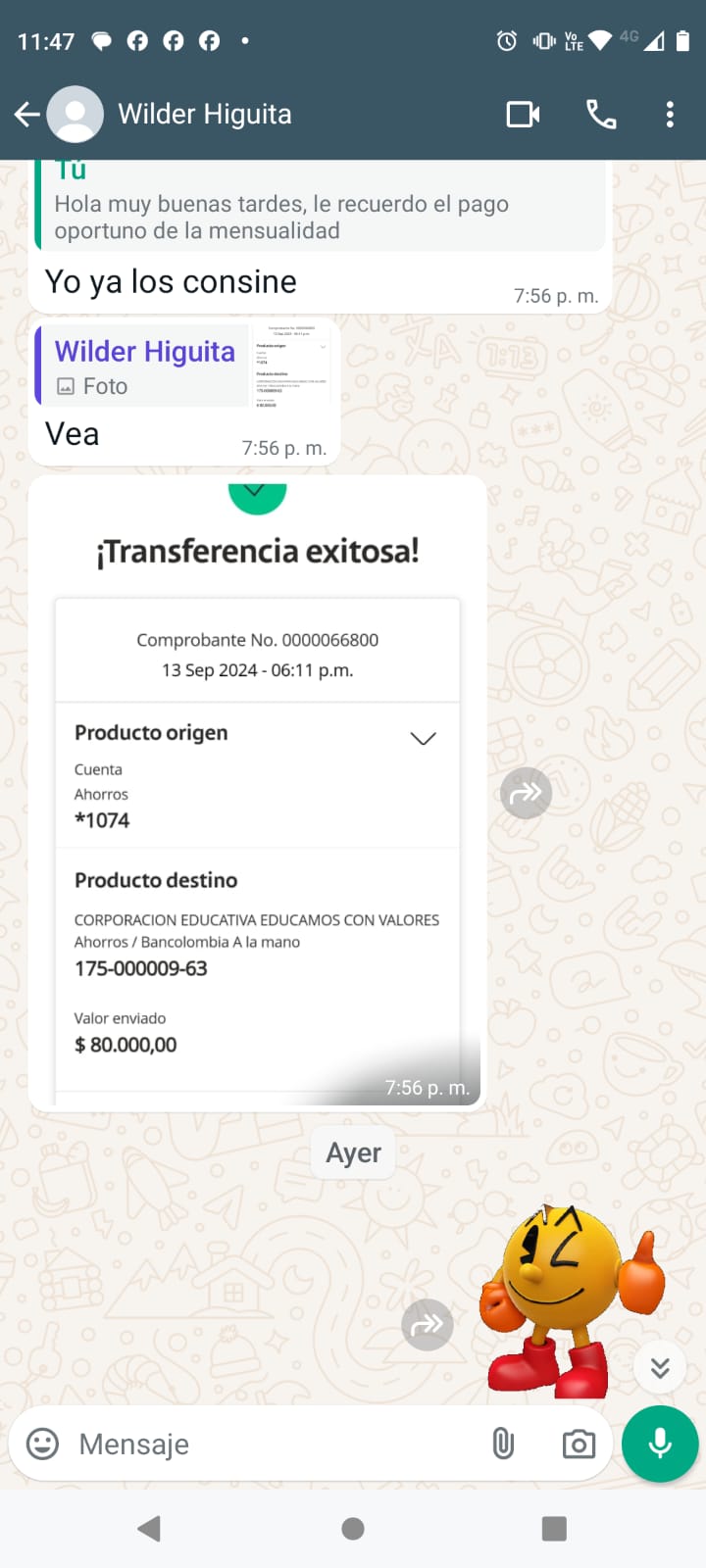Open the camera from the message bar
The image size is (706, 1568).
pyautogui.click(x=579, y=1444)
